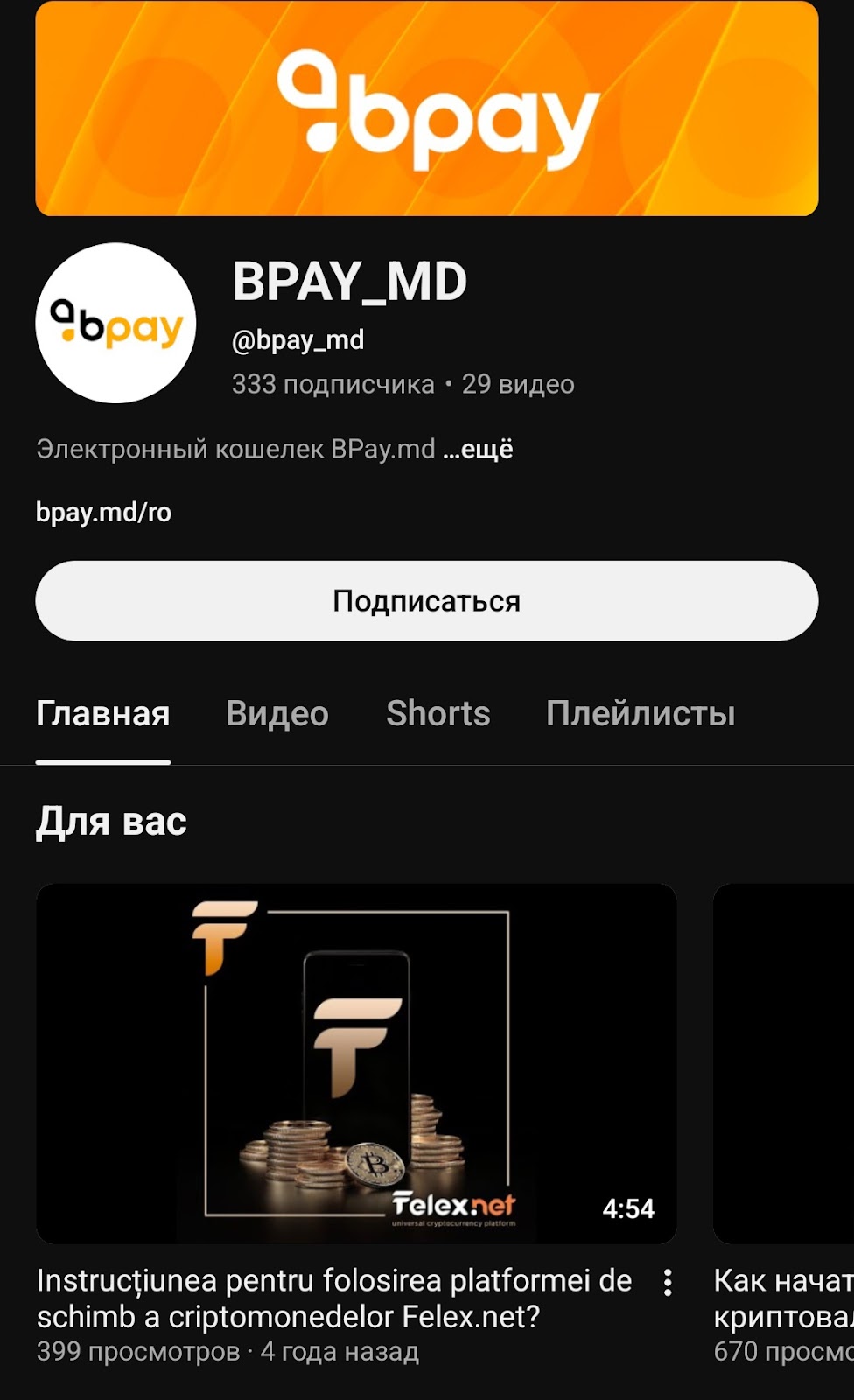
Task: Click the Bitcoin coin image in the thumbnail
Action: pos(376,1164)
